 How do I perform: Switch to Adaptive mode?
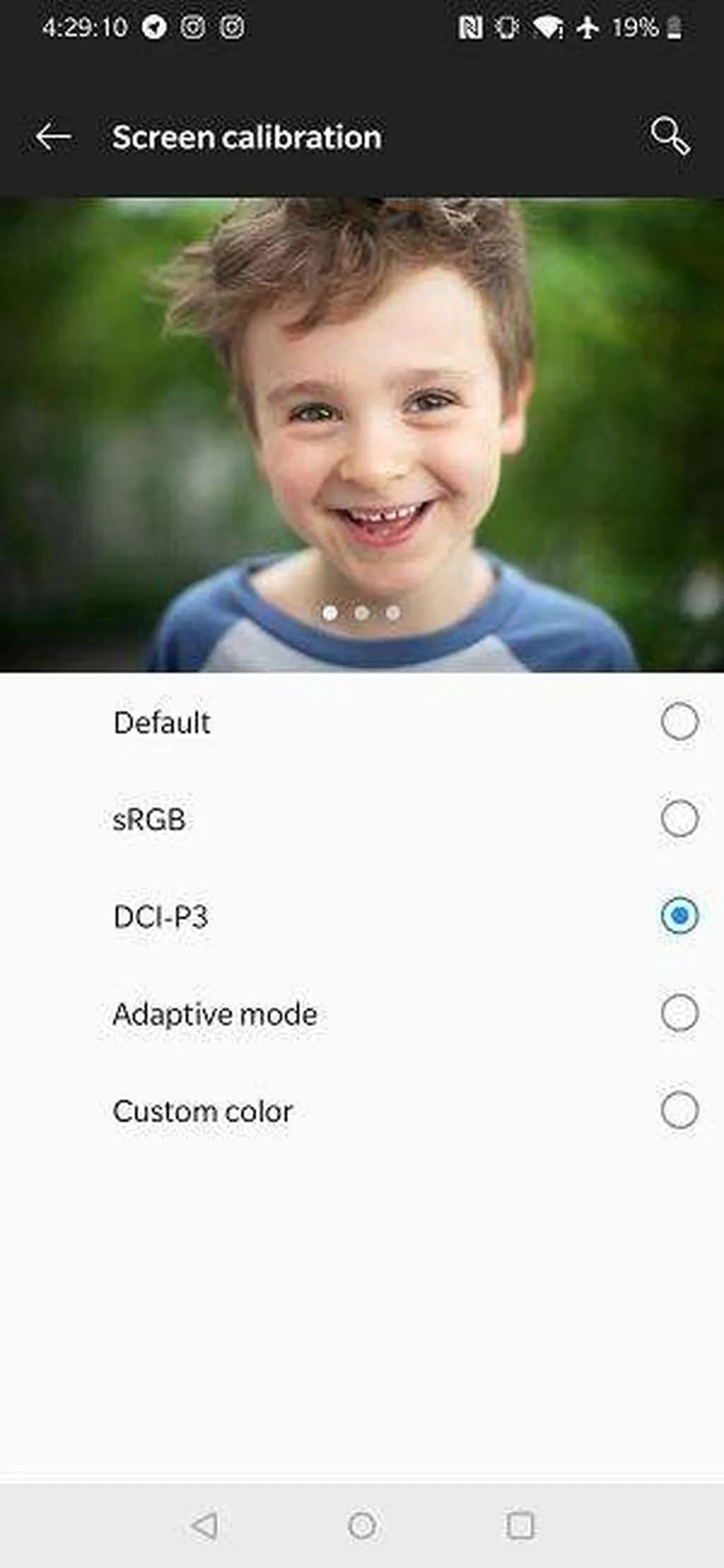click(679, 1013)
